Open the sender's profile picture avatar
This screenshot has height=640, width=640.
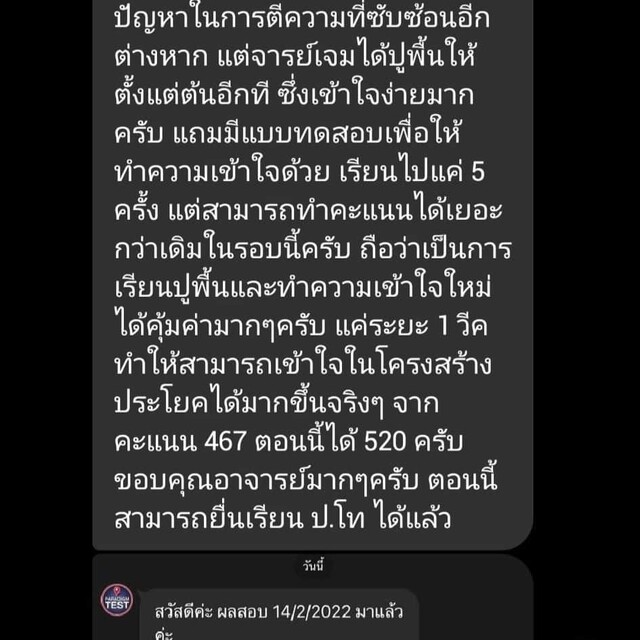tap(116, 598)
